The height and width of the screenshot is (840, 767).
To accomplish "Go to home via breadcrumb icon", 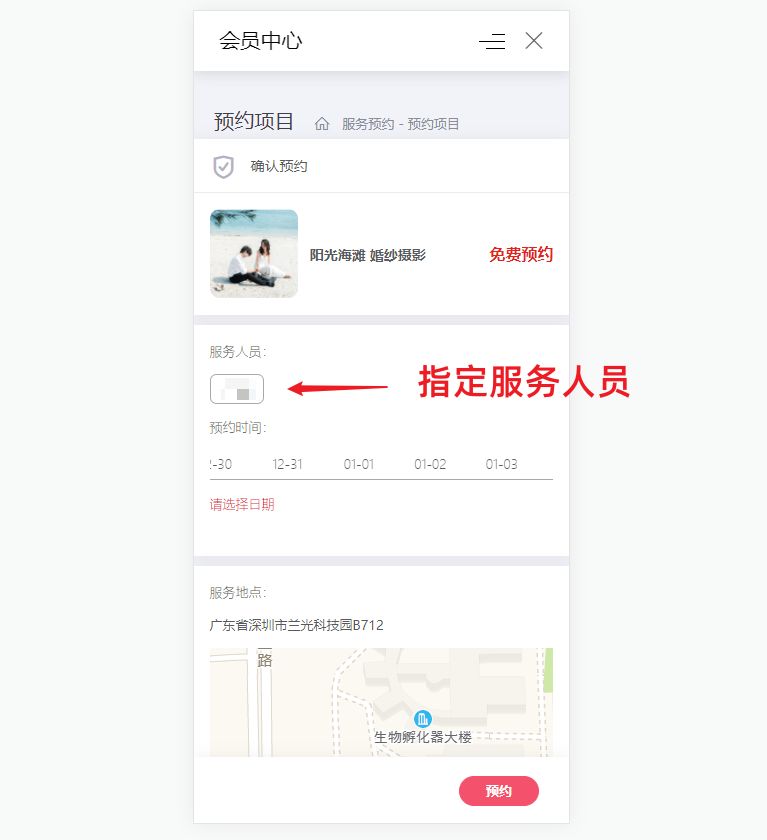I will pyautogui.click(x=322, y=124).
